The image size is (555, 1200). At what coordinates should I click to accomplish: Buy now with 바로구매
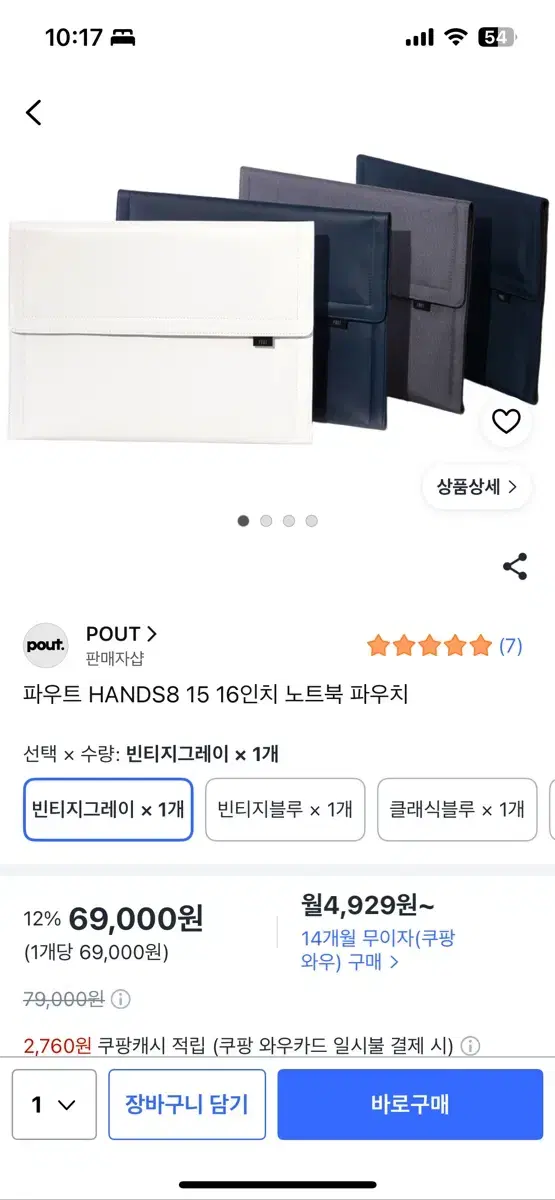click(410, 1104)
